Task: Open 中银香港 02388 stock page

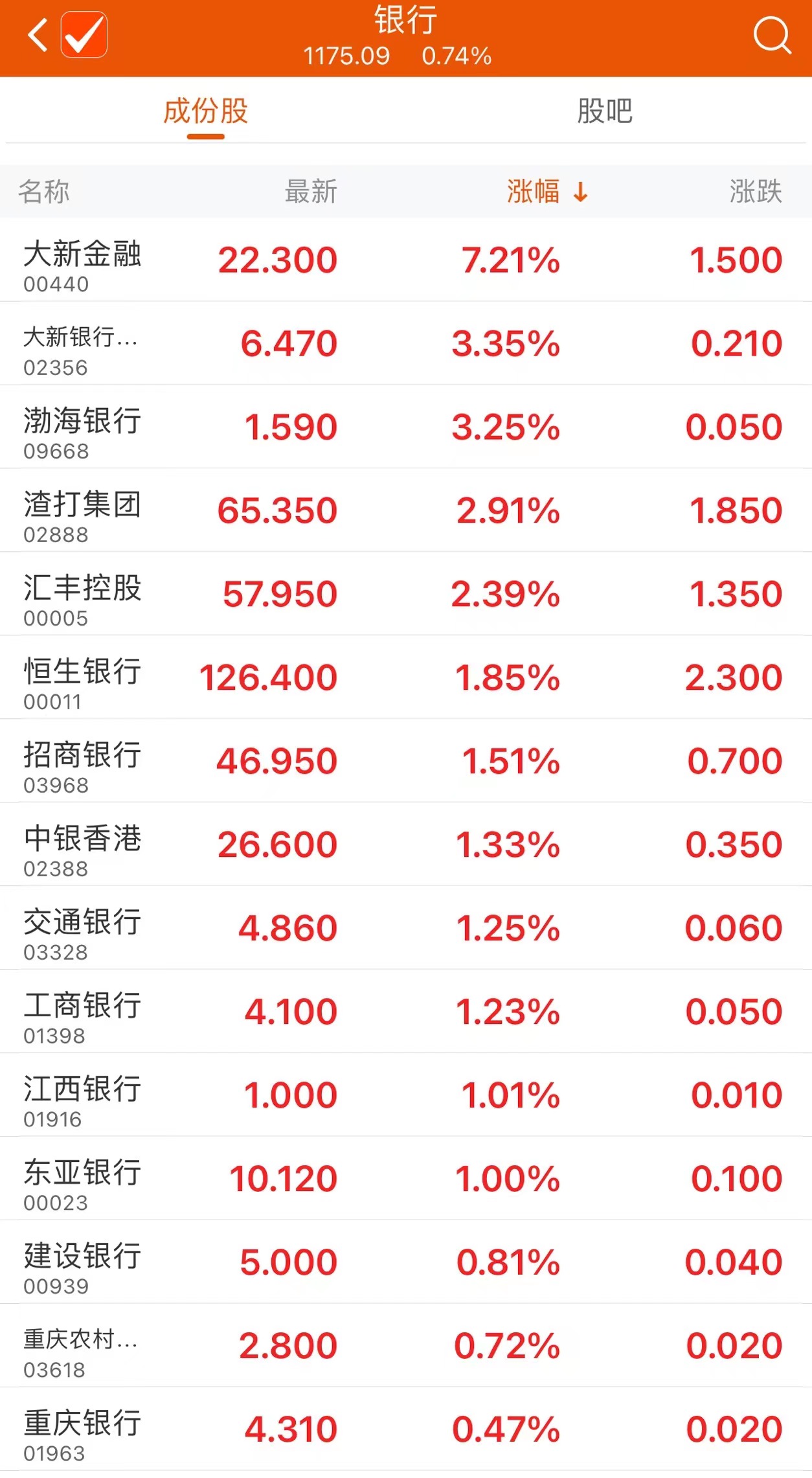Action: tap(406, 845)
